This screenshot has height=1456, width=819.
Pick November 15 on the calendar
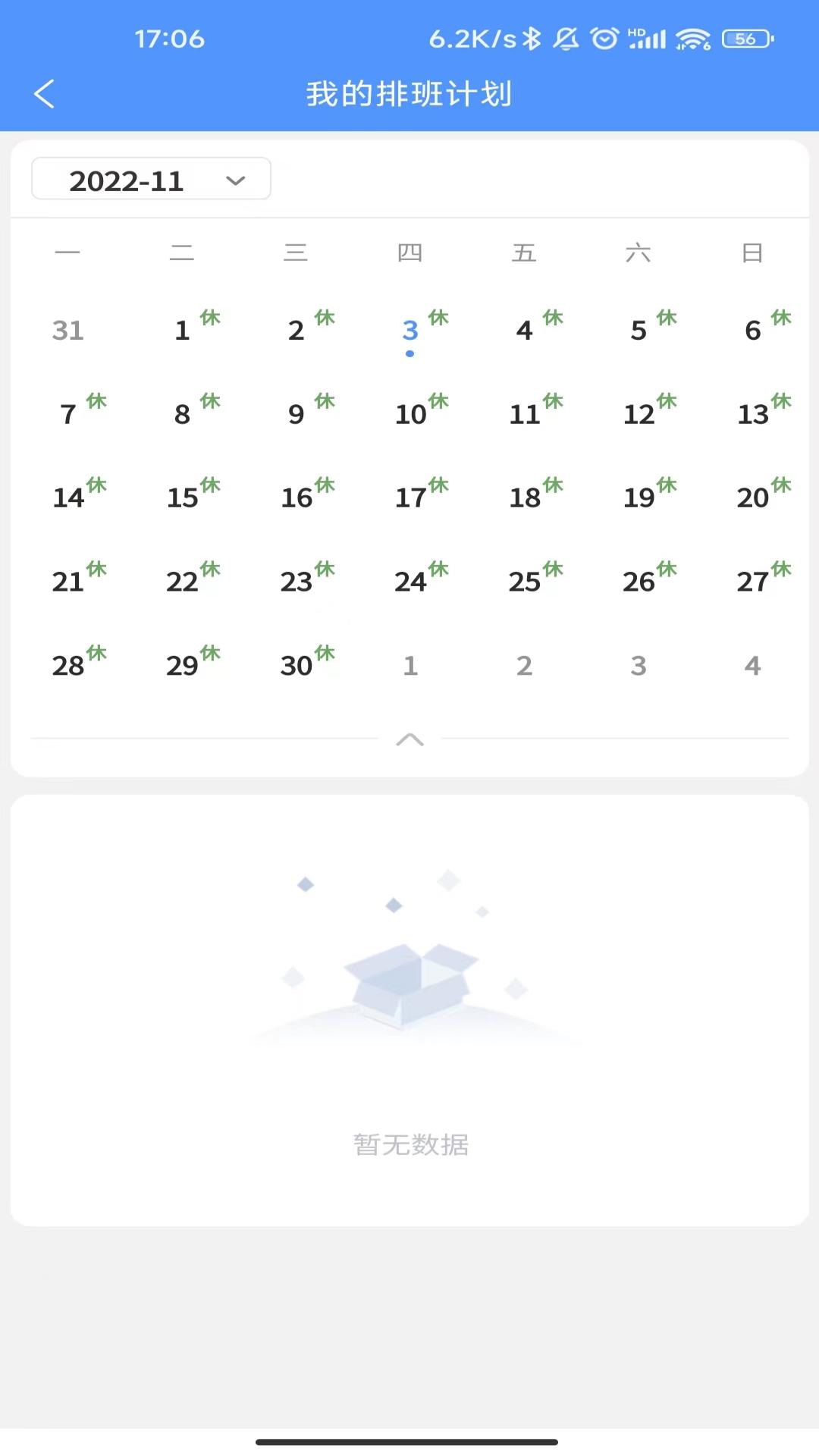click(x=182, y=497)
